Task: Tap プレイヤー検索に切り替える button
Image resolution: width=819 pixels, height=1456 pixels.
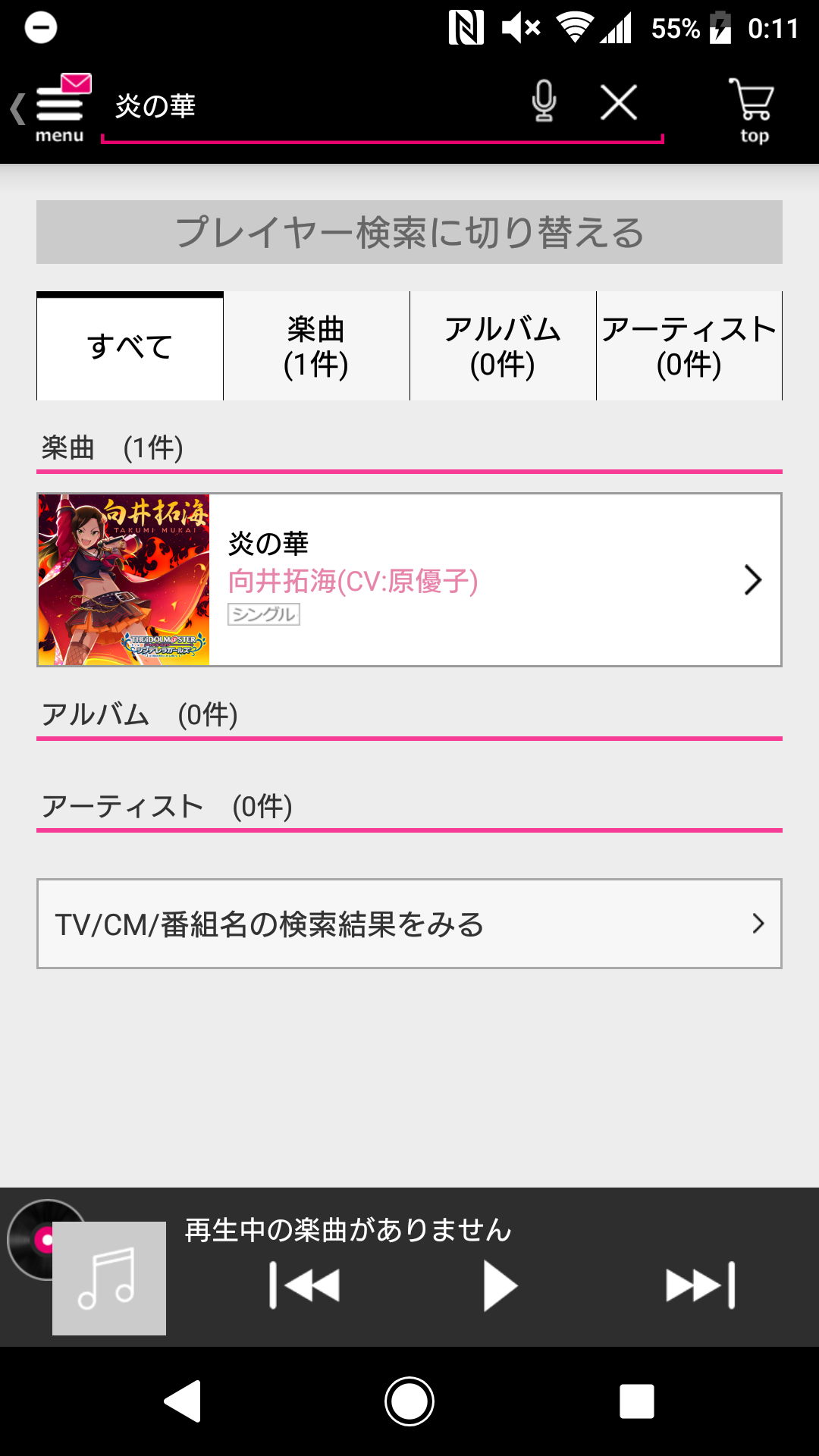Action: point(409,232)
